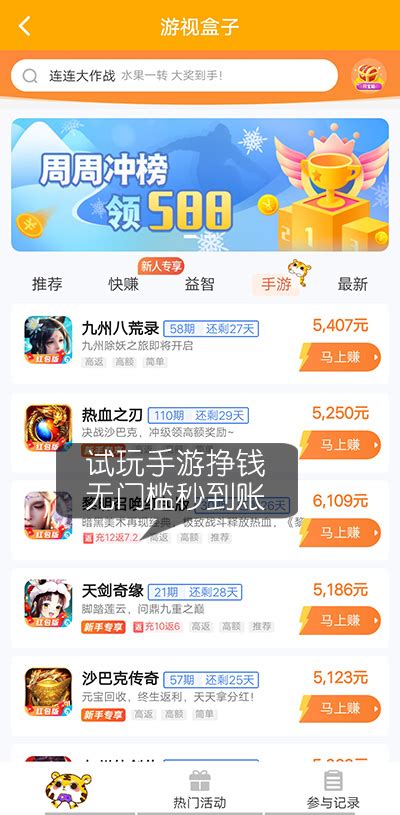This screenshot has height=815, width=400.
Task: Tap 马上赚 for 热血之刃
Action: (x=340, y=445)
